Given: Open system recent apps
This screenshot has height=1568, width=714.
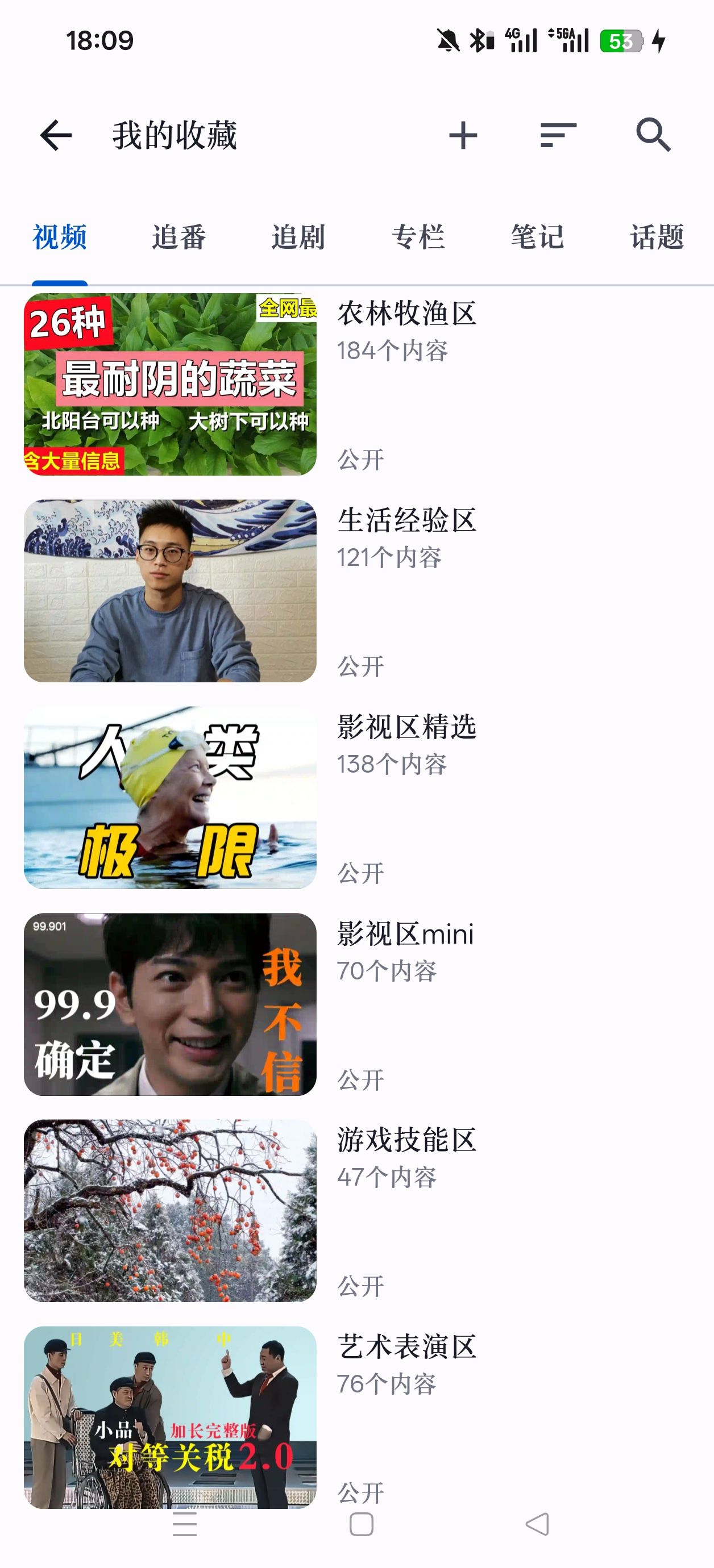Looking at the screenshot, I should click(185, 1525).
